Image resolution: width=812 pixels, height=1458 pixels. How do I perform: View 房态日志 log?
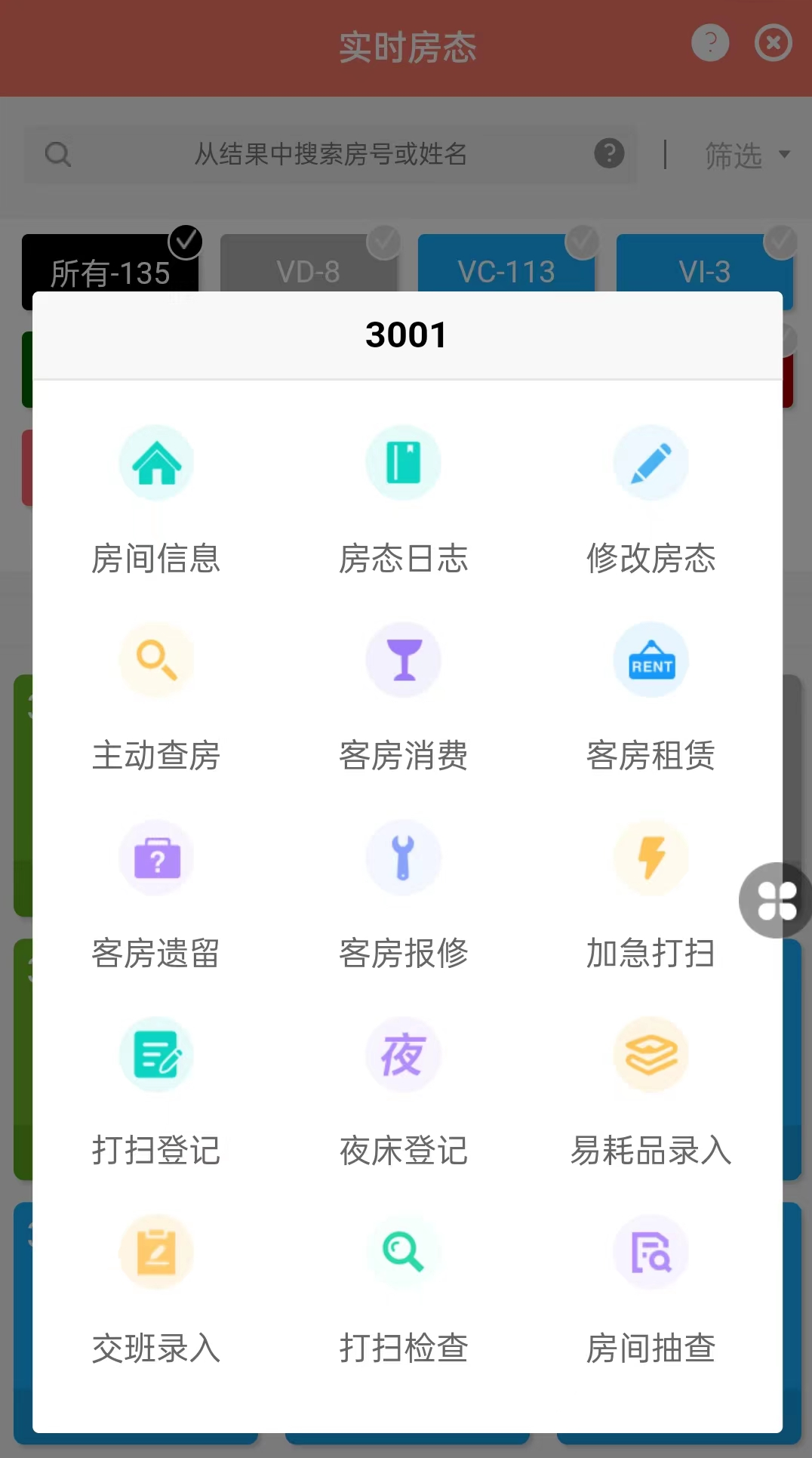coord(404,498)
